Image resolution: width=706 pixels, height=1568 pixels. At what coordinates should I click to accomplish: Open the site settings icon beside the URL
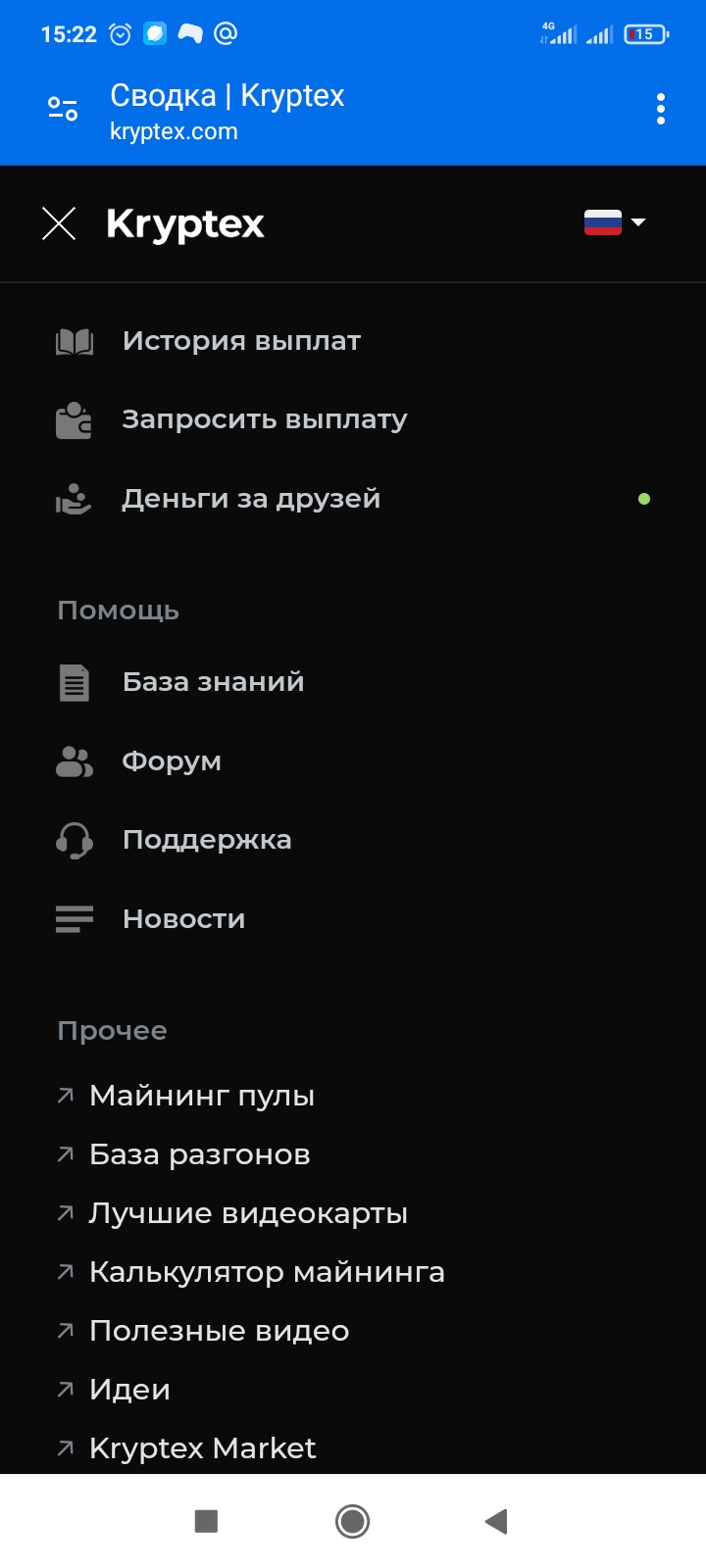pyautogui.click(x=63, y=109)
